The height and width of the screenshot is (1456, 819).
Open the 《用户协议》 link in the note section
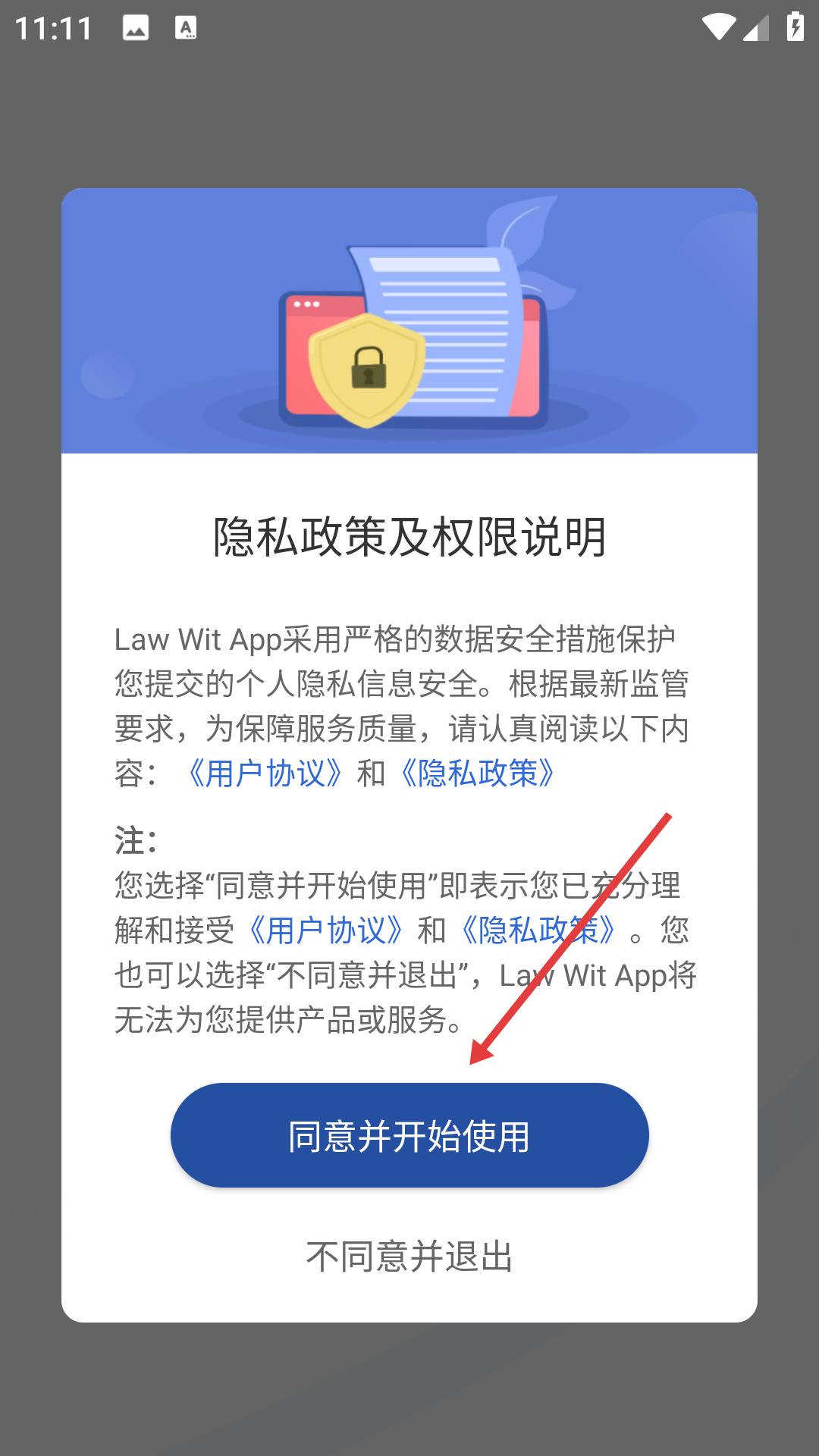pos(326,930)
